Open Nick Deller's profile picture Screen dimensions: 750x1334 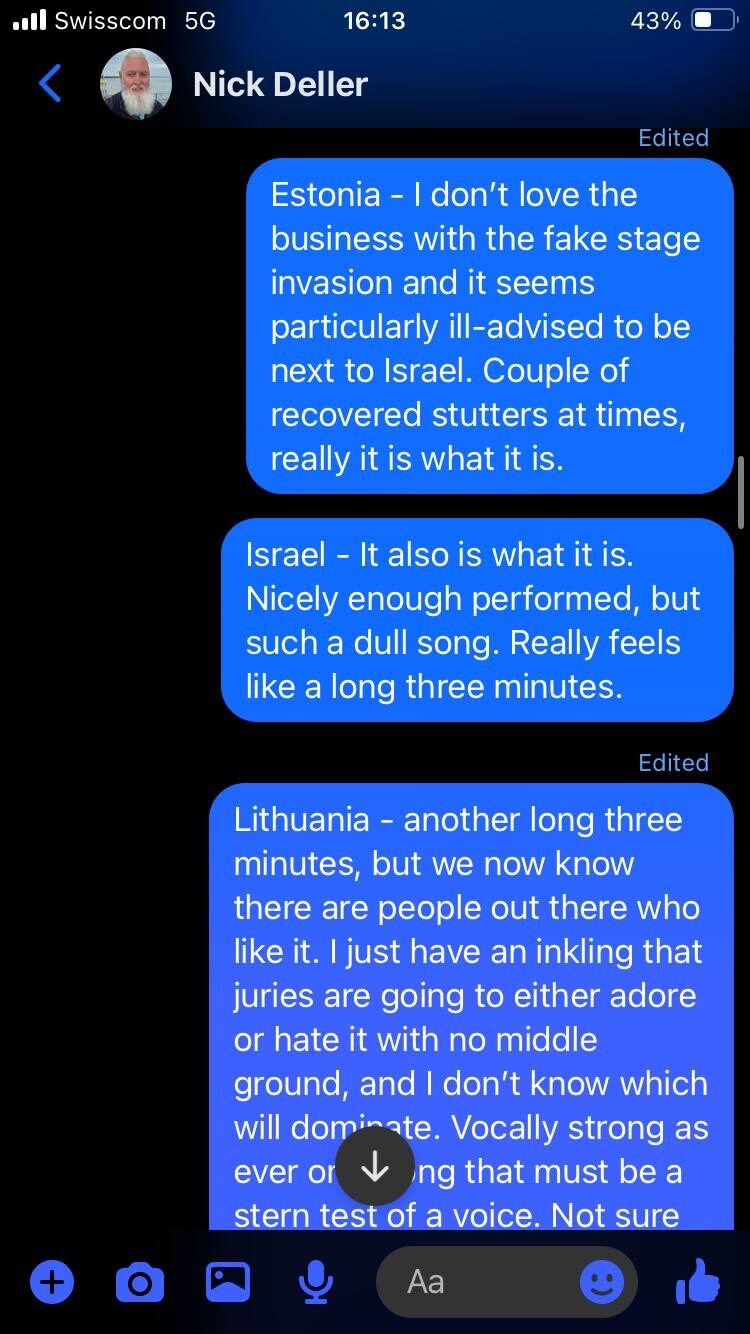pos(136,84)
